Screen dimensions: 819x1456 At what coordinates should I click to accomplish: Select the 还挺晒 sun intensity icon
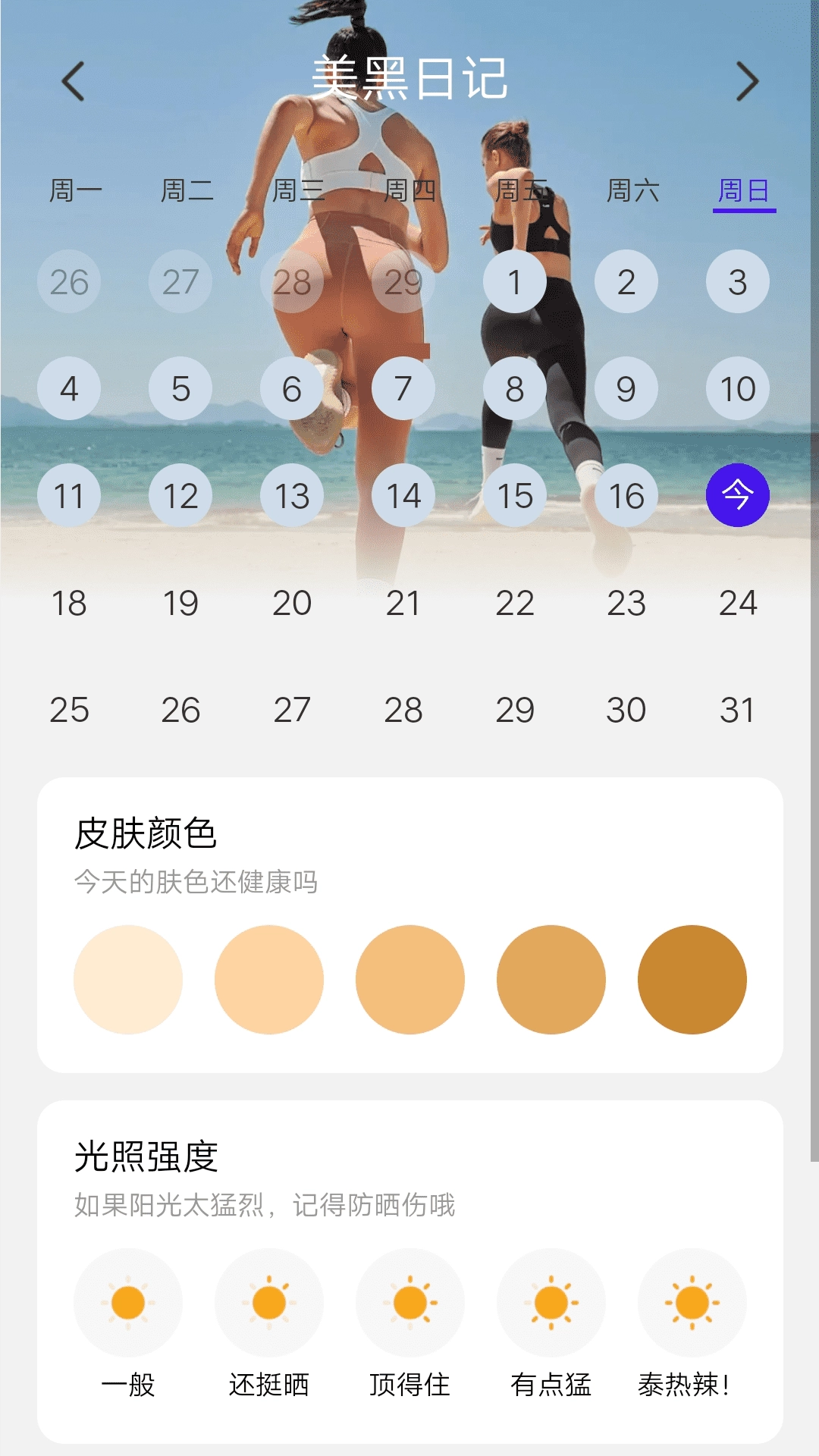[268, 1302]
